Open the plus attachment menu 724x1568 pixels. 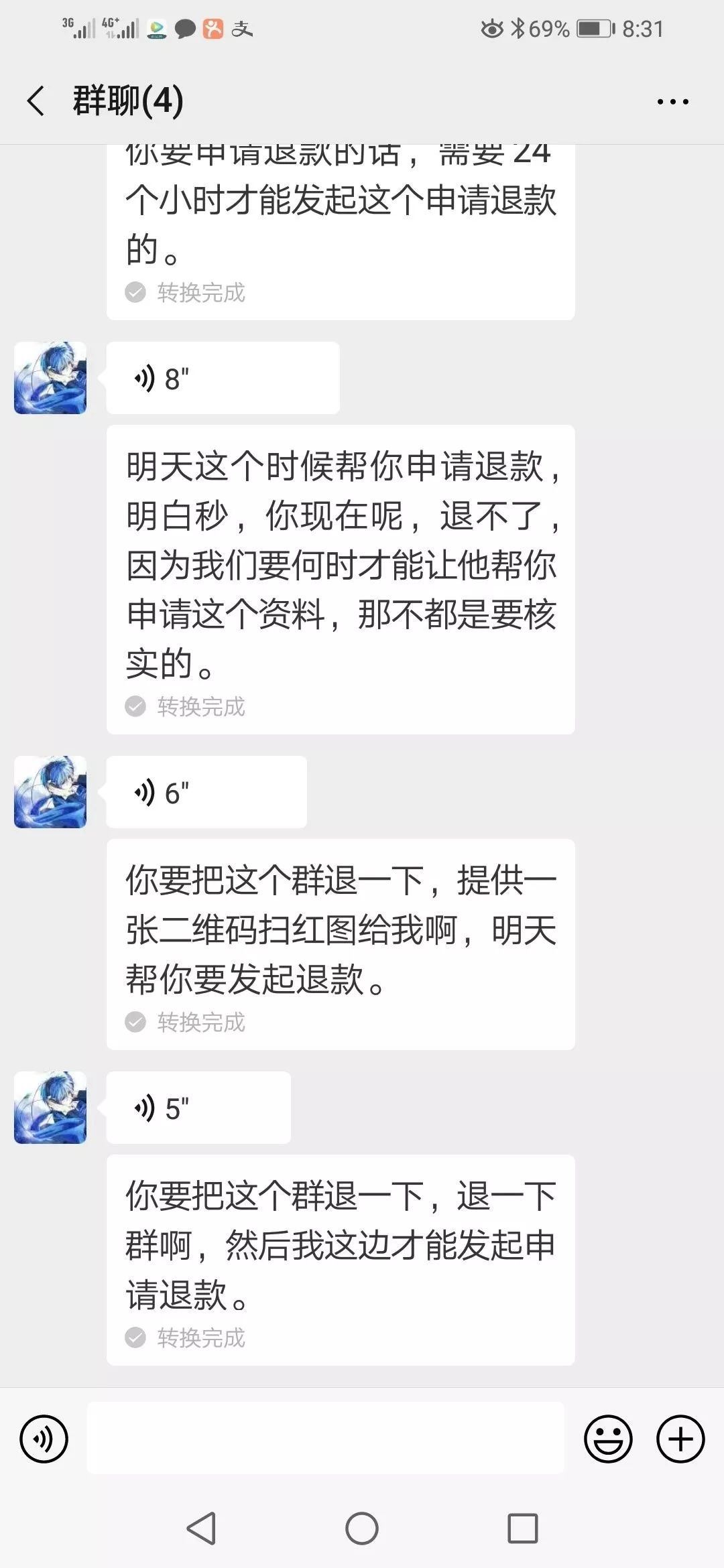680,1439
